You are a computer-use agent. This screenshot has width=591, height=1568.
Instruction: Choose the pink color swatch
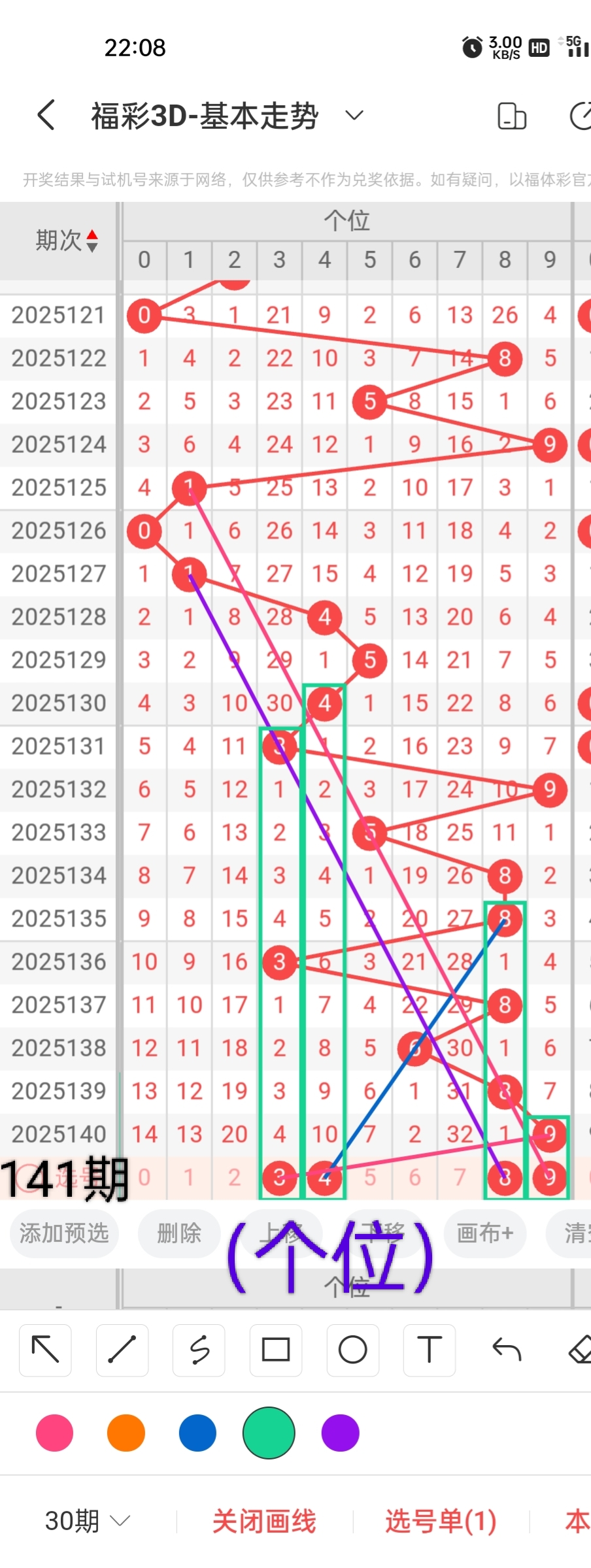point(54,1433)
